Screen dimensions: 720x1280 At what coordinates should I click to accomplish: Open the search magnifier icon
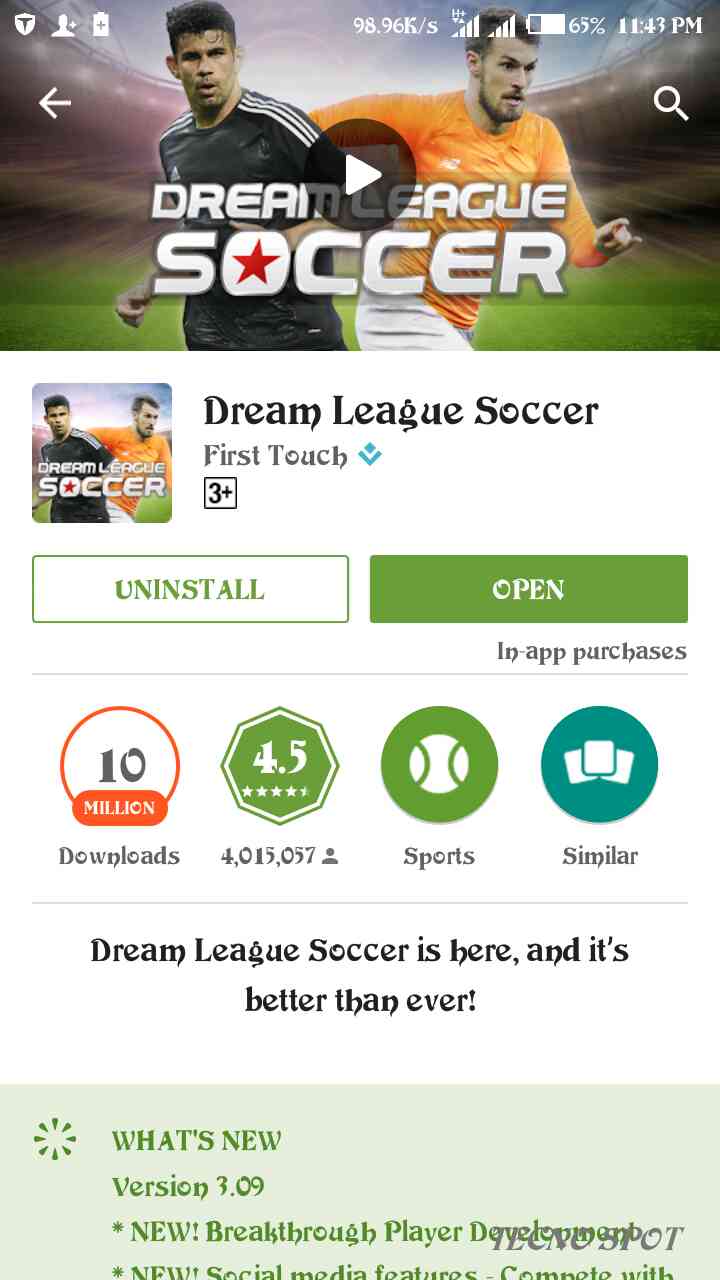[671, 102]
